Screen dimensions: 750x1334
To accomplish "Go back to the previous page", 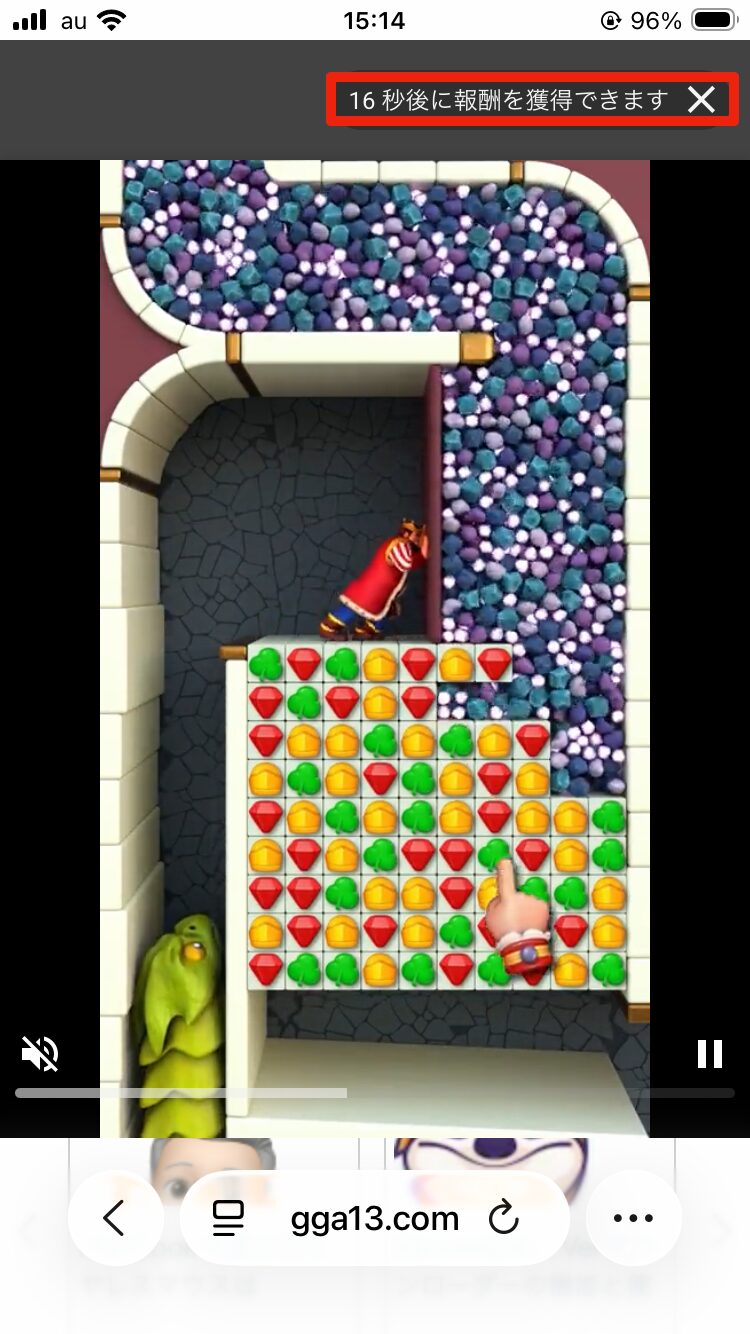I will 115,1218.
